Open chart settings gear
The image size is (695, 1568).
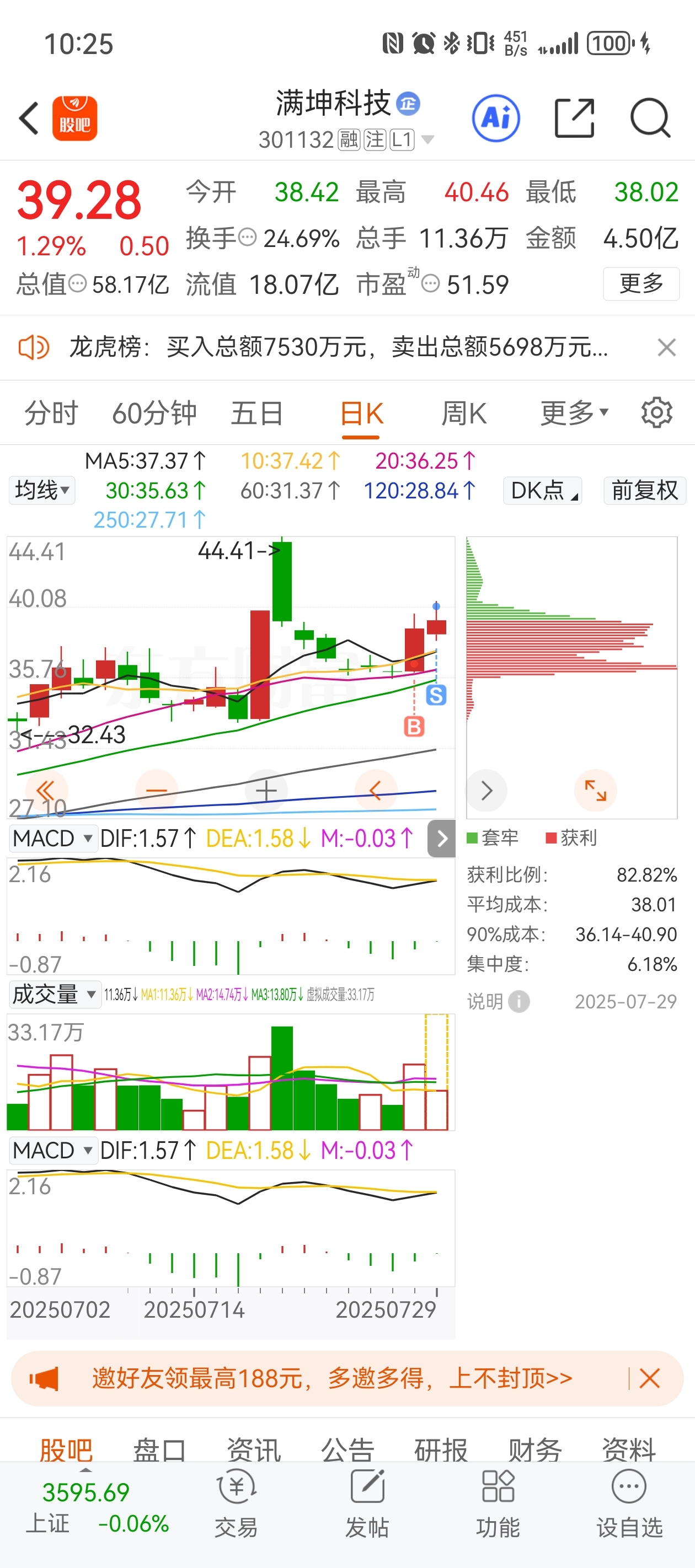[x=656, y=413]
